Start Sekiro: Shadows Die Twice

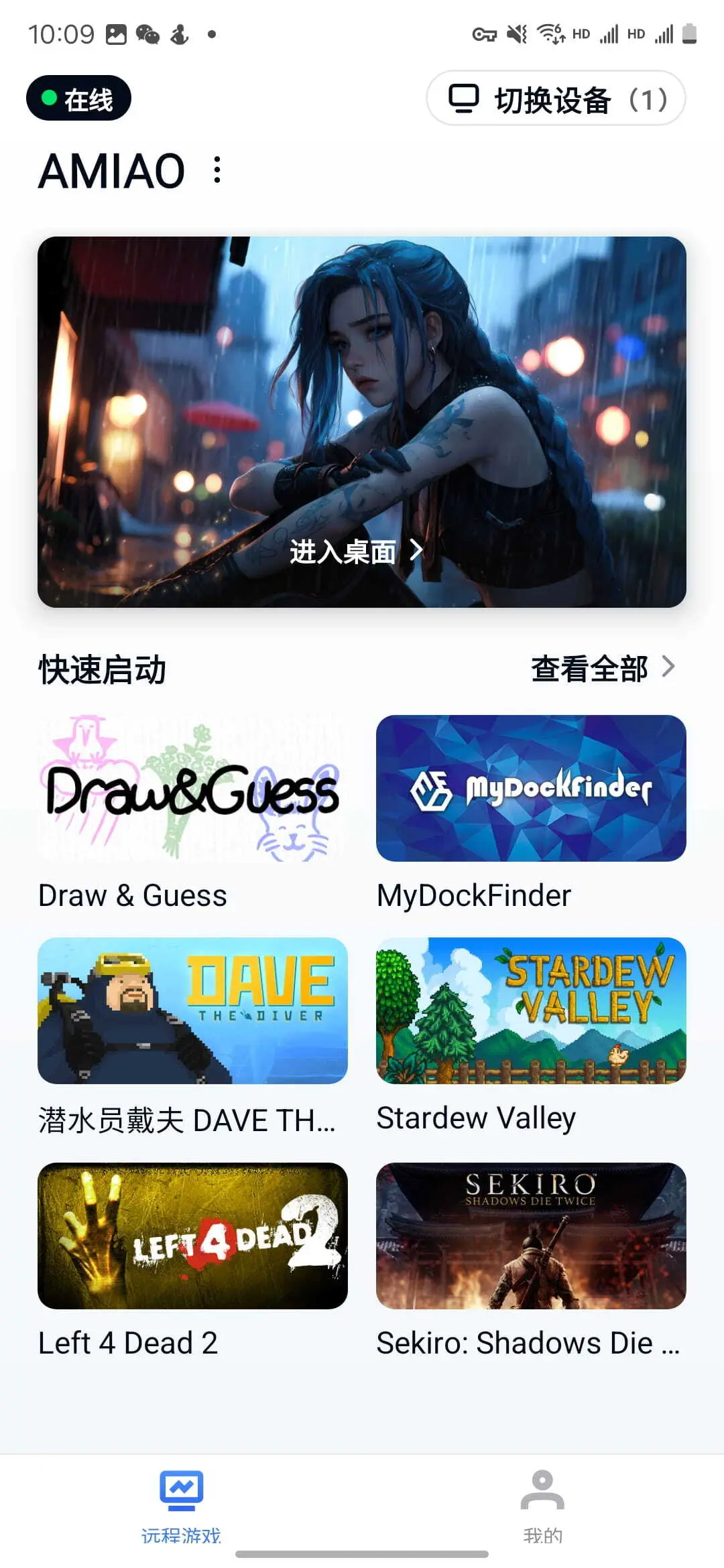pyautogui.click(x=531, y=1236)
